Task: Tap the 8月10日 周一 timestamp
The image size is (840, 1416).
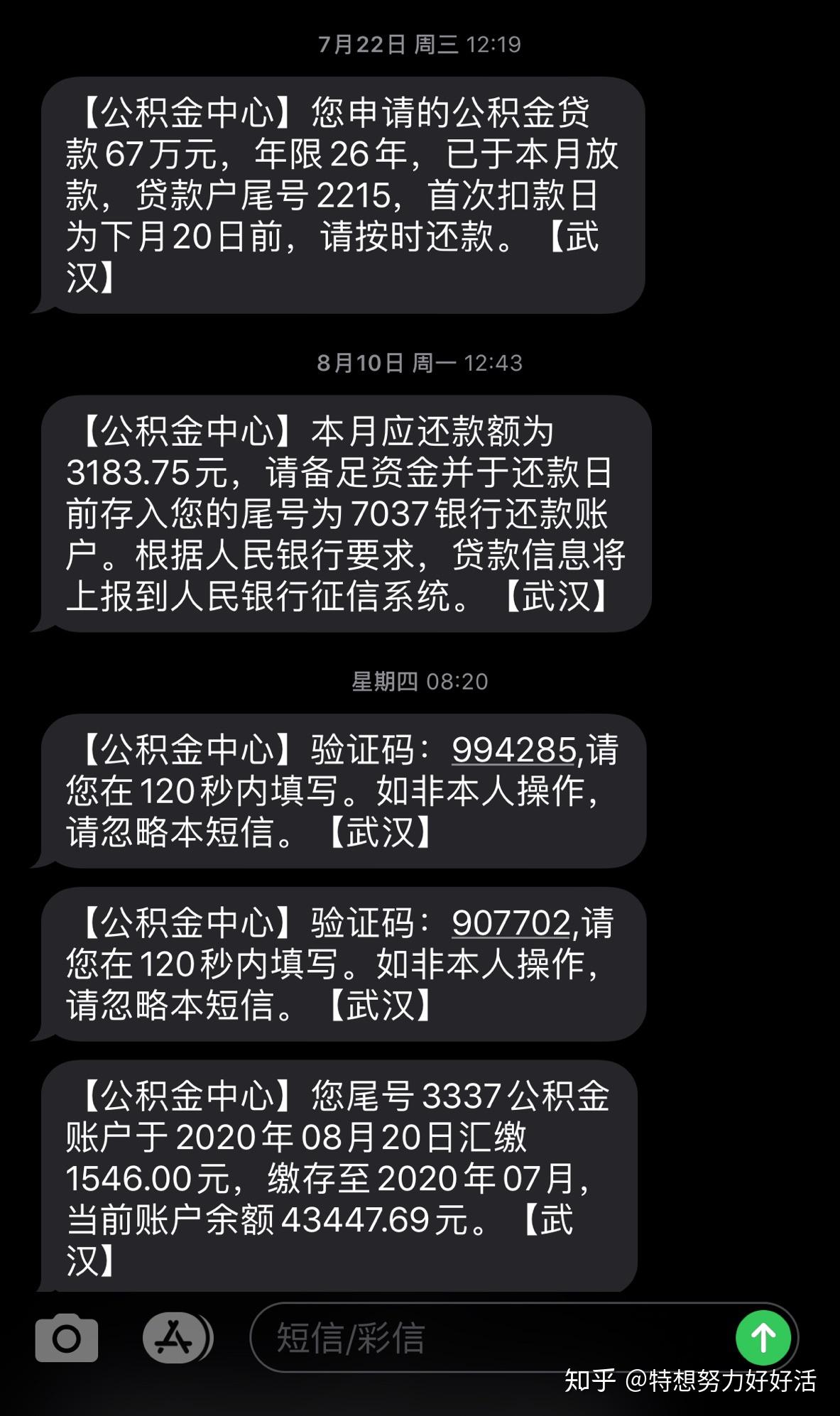Action: coord(420,362)
